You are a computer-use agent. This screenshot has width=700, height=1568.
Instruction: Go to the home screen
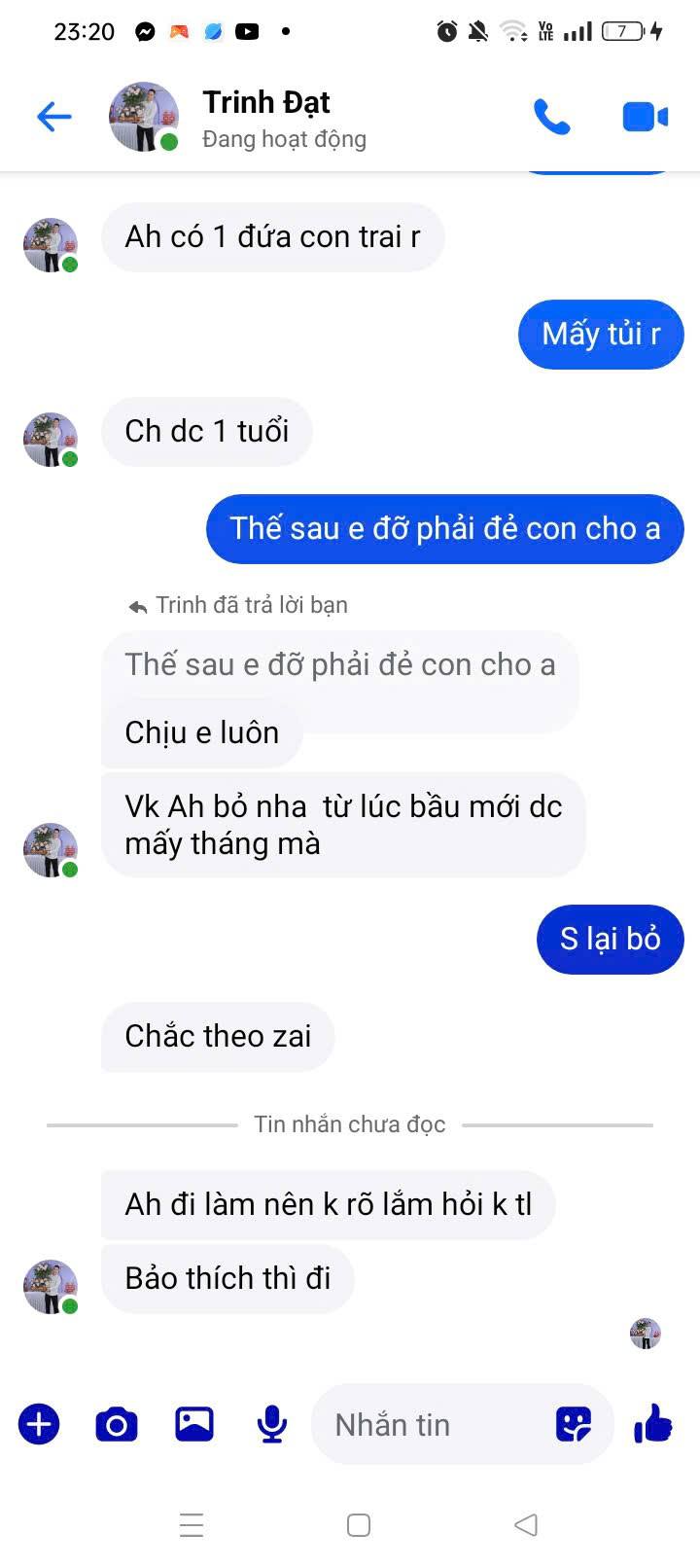[x=359, y=1524]
